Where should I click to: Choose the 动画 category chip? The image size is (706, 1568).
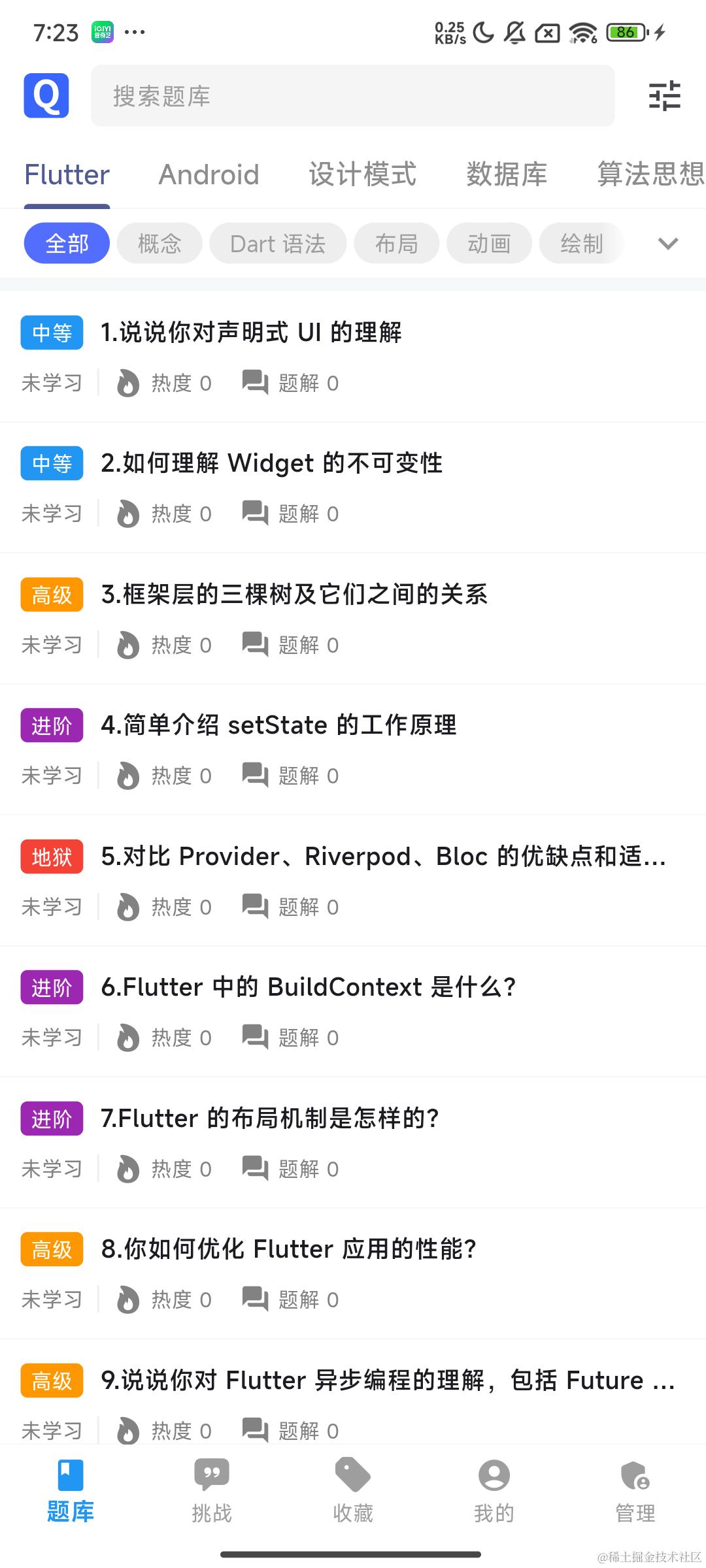pyautogui.click(x=489, y=244)
